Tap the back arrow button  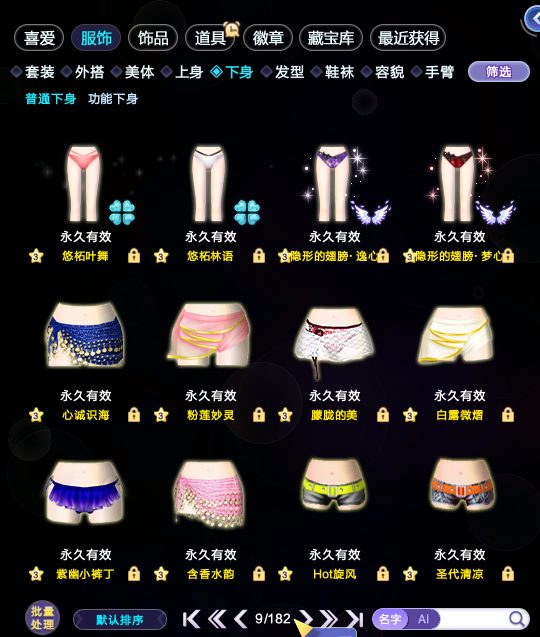pyautogui.click(x=532, y=19)
